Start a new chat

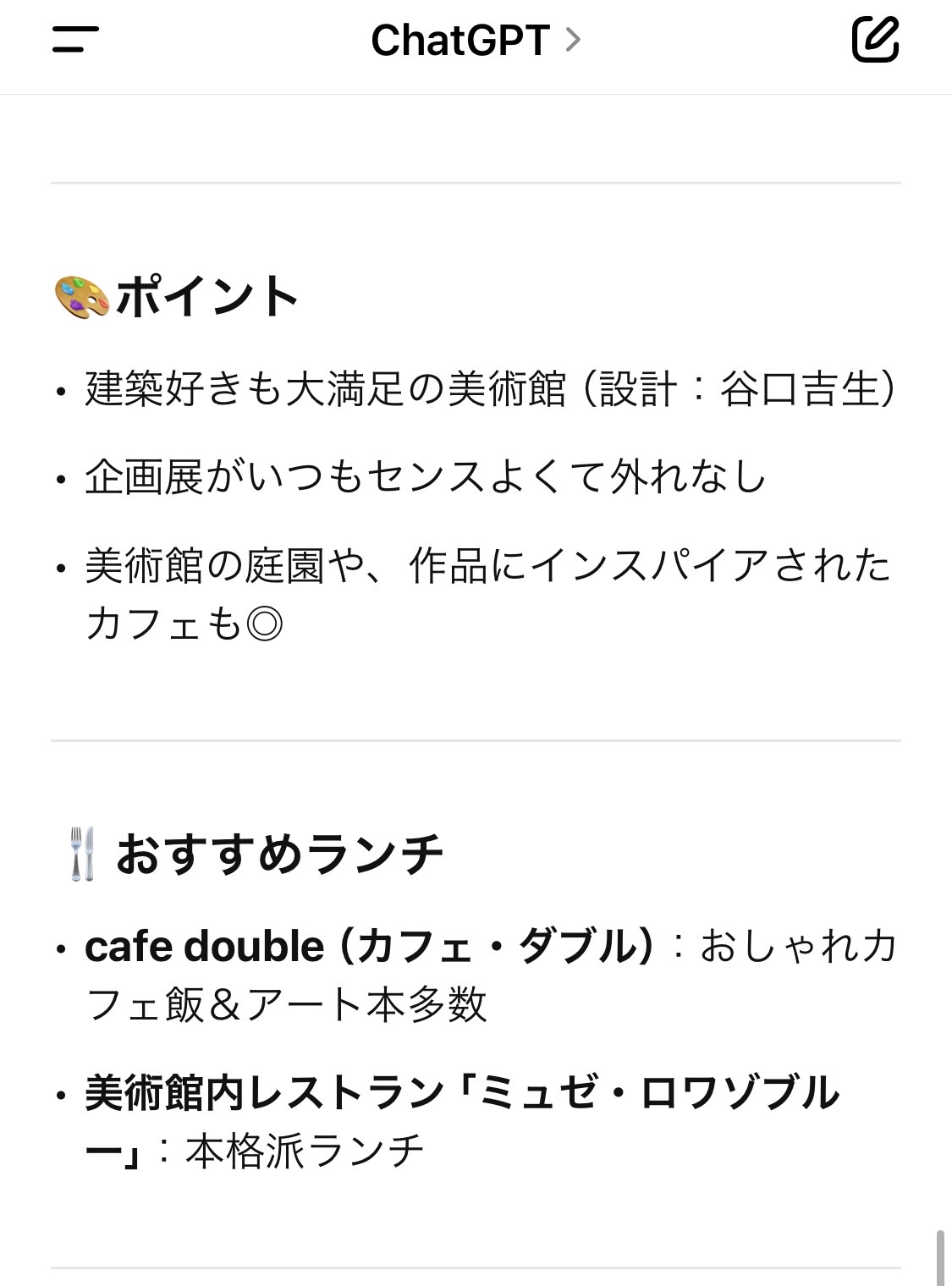tap(875, 40)
